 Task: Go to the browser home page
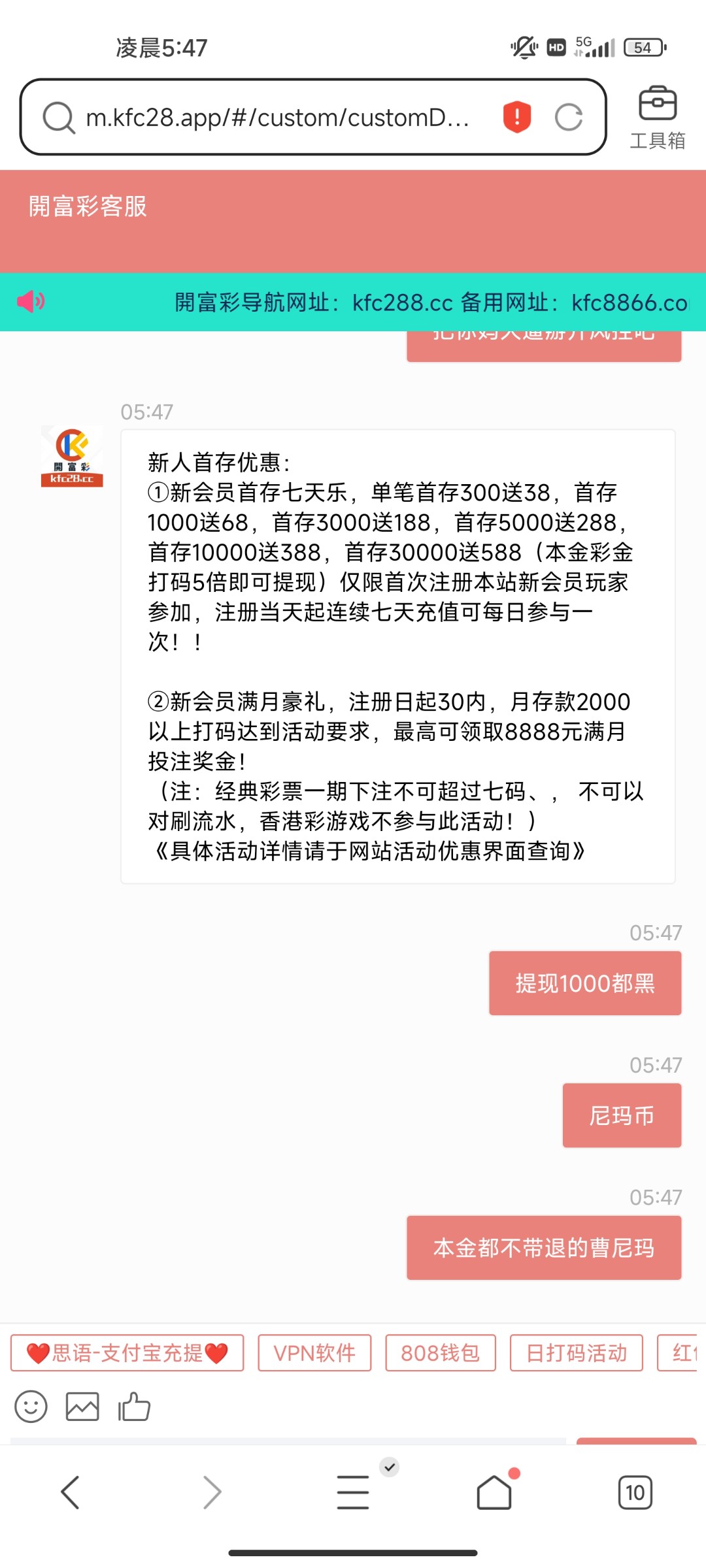coord(494,1492)
